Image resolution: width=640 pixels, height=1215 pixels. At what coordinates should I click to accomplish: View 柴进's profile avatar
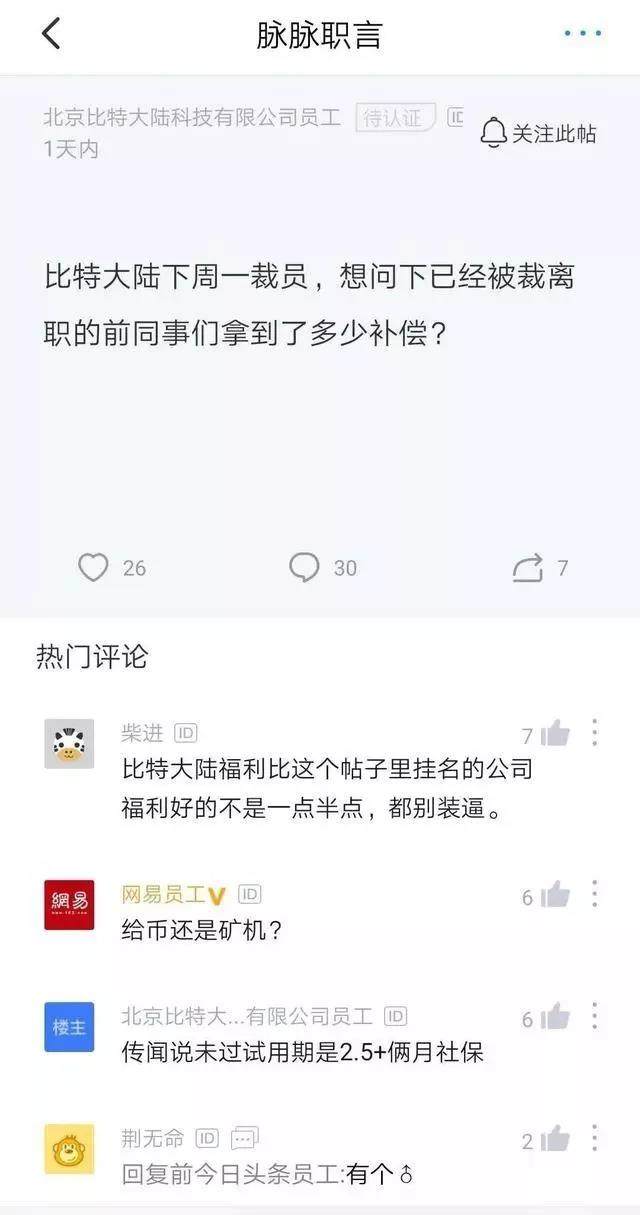click(69, 744)
